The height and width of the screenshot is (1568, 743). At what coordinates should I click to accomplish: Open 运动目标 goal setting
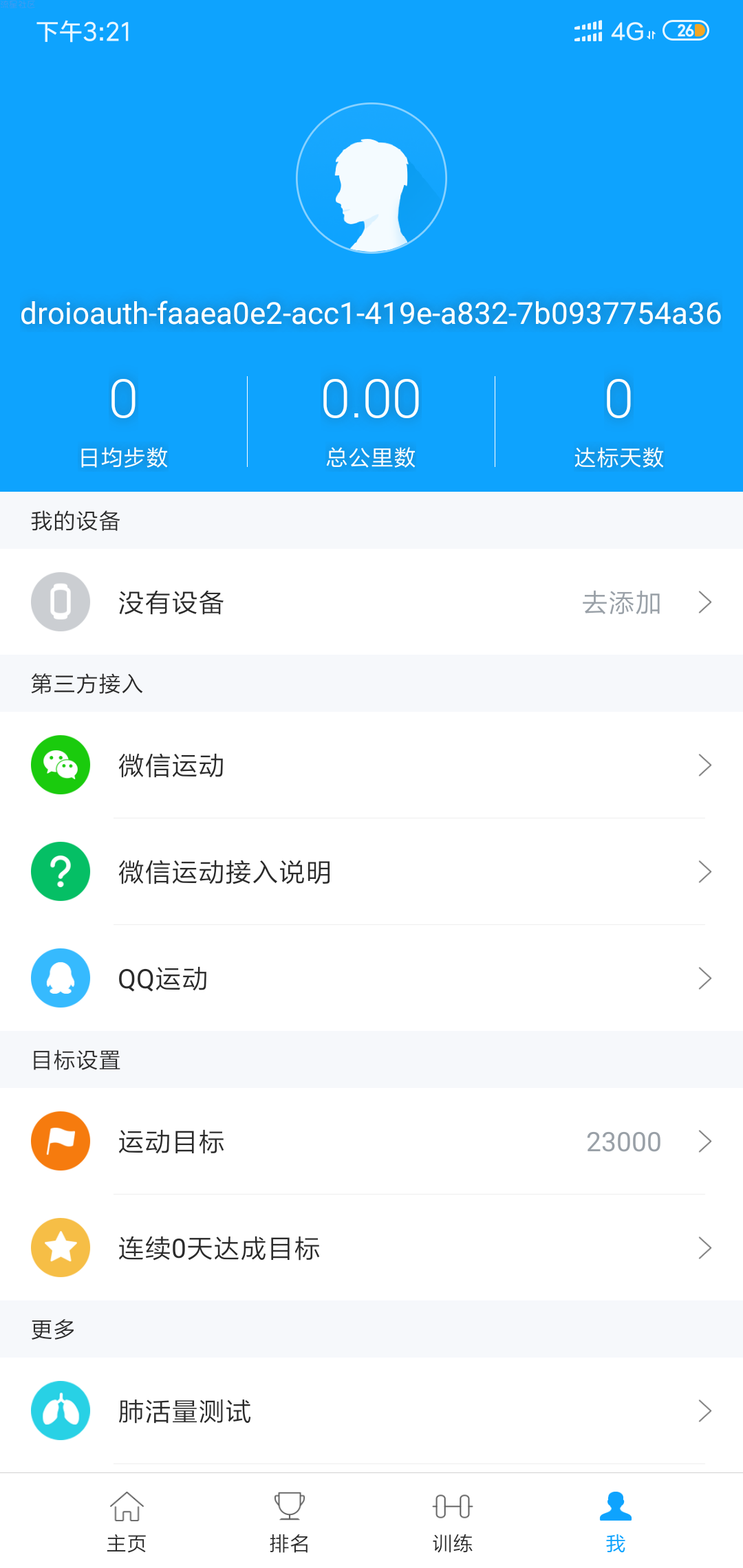(x=371, y=1141)
